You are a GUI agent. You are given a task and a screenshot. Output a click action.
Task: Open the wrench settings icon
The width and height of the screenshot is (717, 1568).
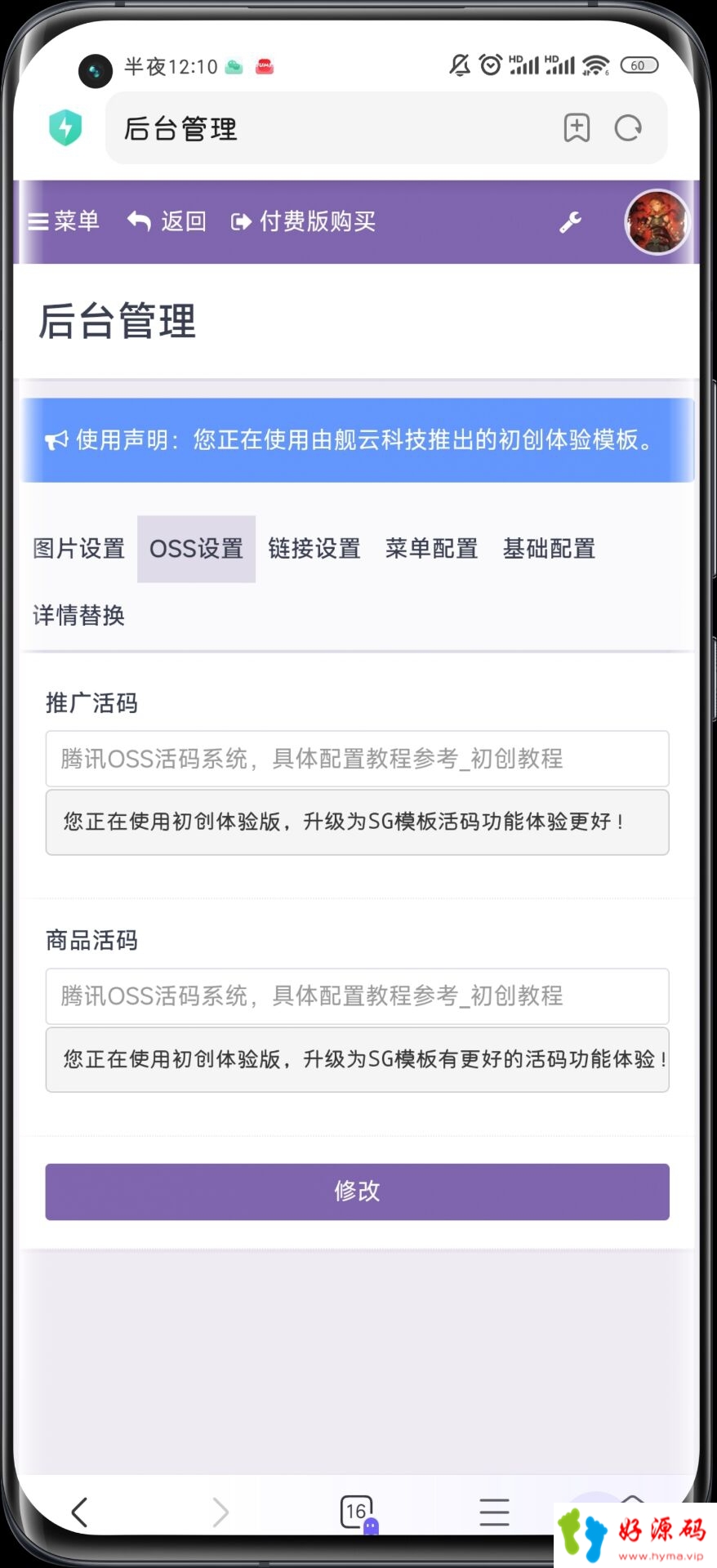point(570,222)
